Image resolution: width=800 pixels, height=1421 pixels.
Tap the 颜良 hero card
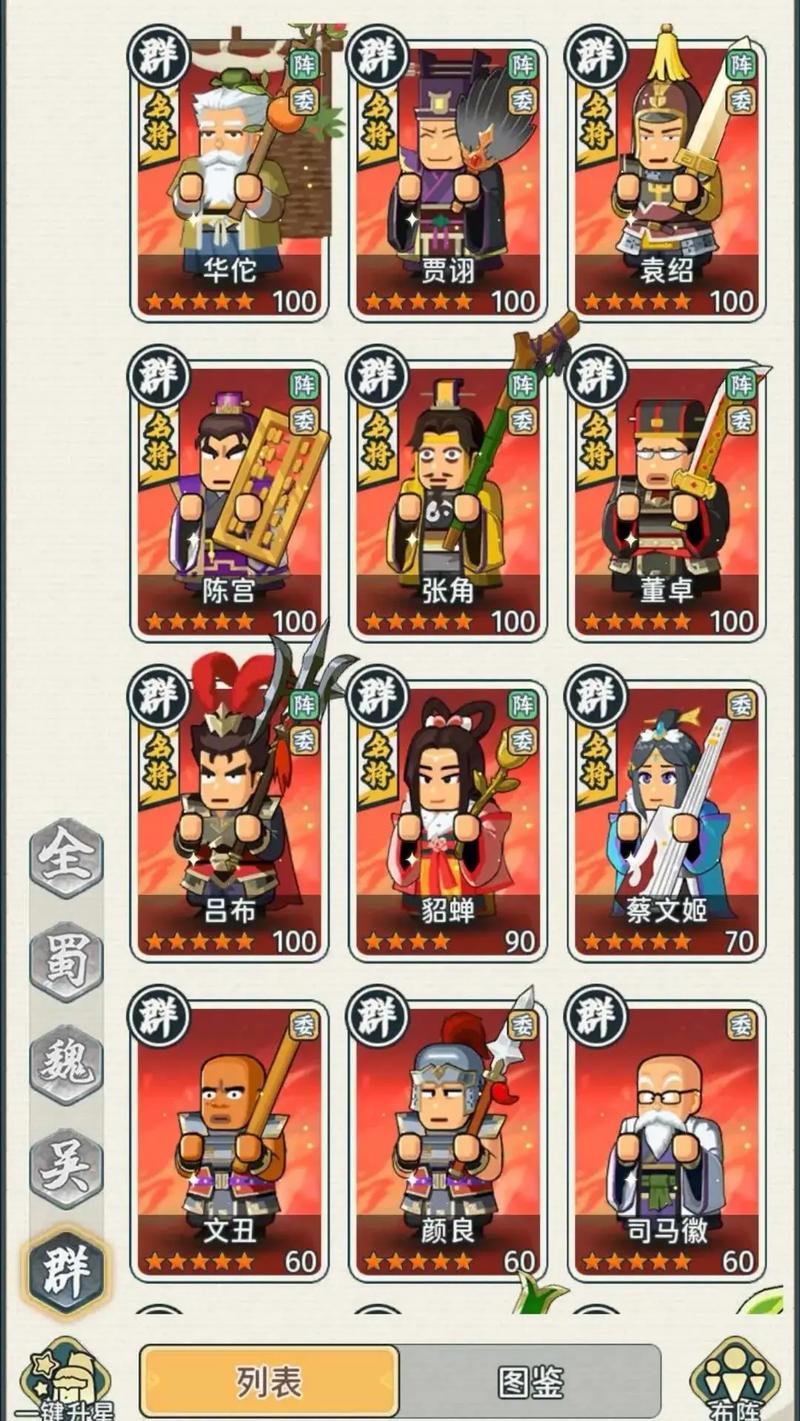tap(448, 1140)
